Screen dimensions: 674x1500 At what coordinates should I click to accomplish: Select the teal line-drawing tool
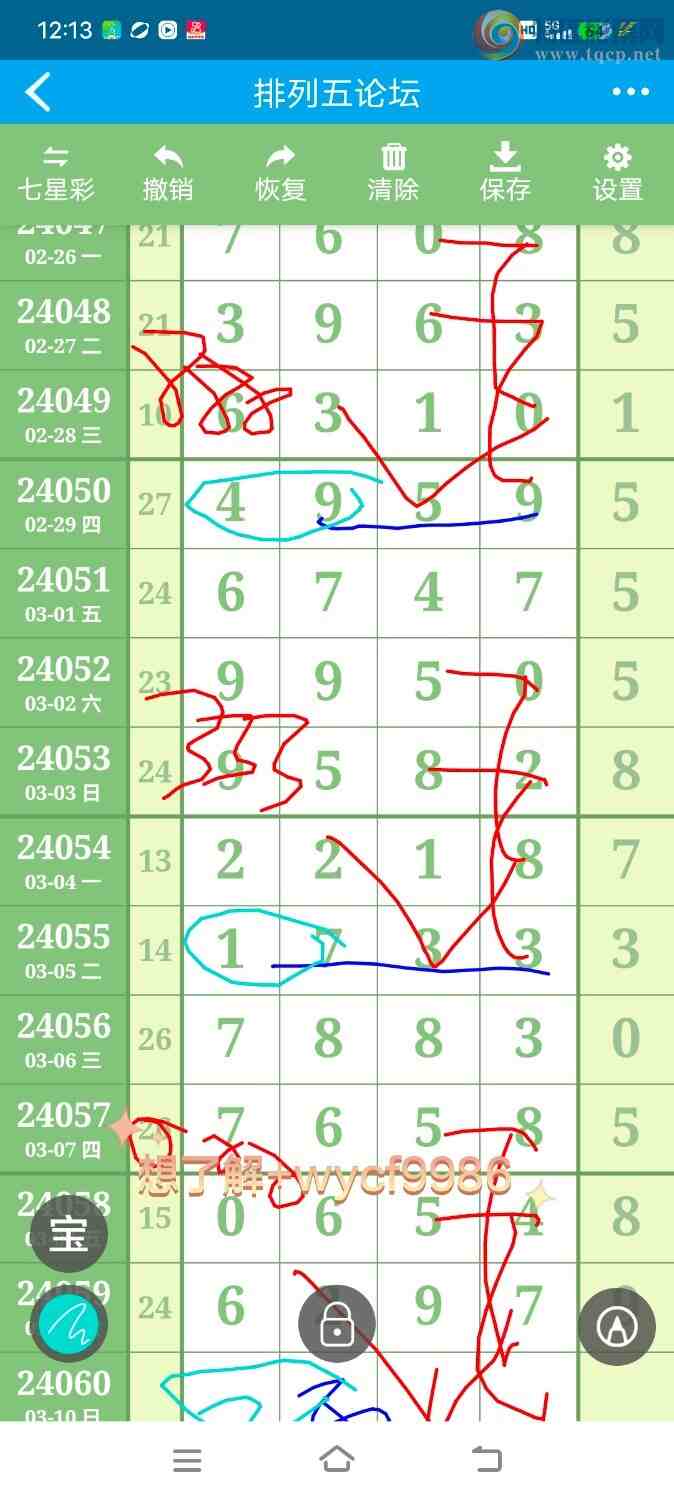pyautogui.click(x=68, y=1325)
